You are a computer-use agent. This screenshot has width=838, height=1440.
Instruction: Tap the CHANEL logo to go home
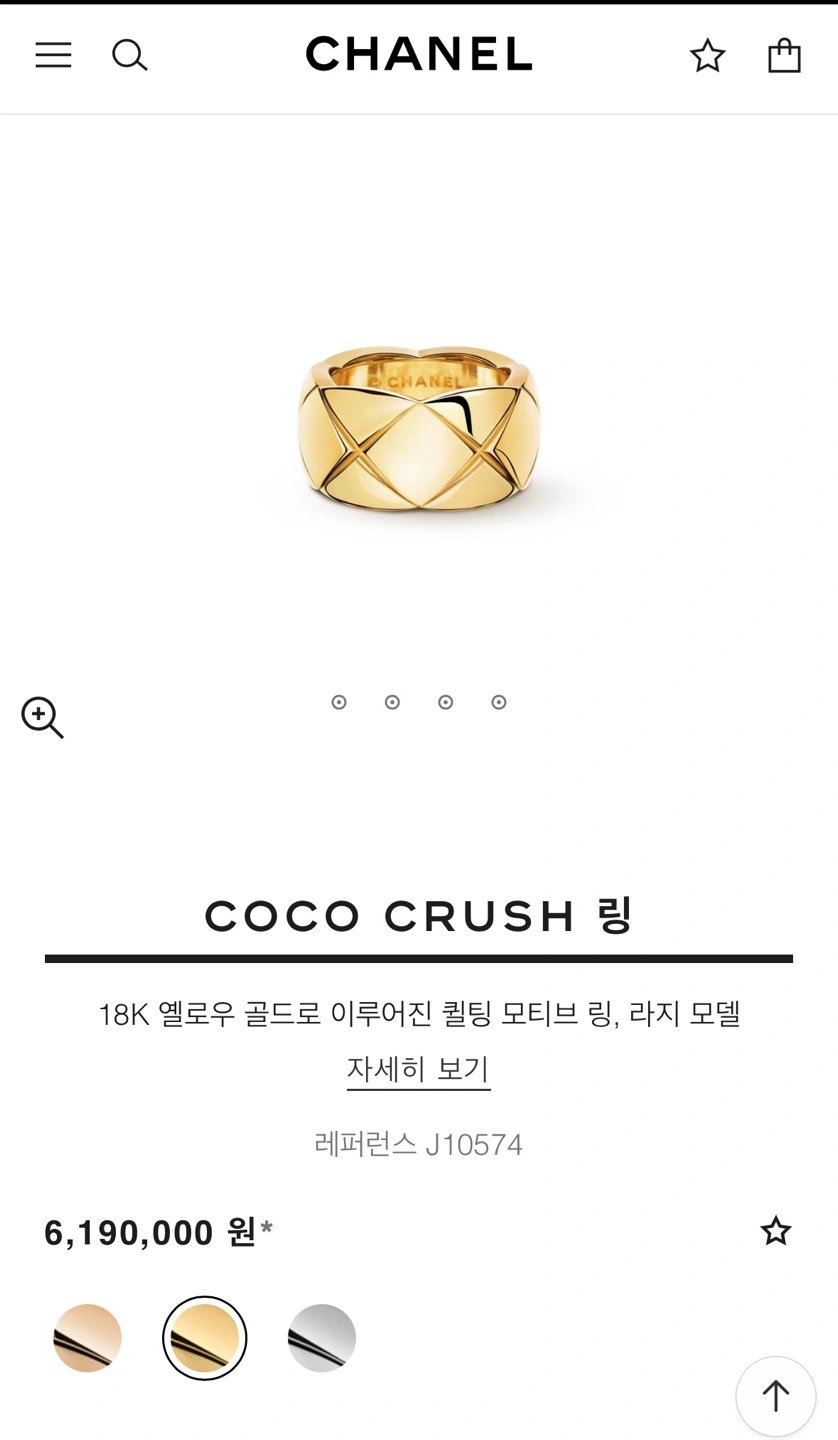tap(419, 54)
